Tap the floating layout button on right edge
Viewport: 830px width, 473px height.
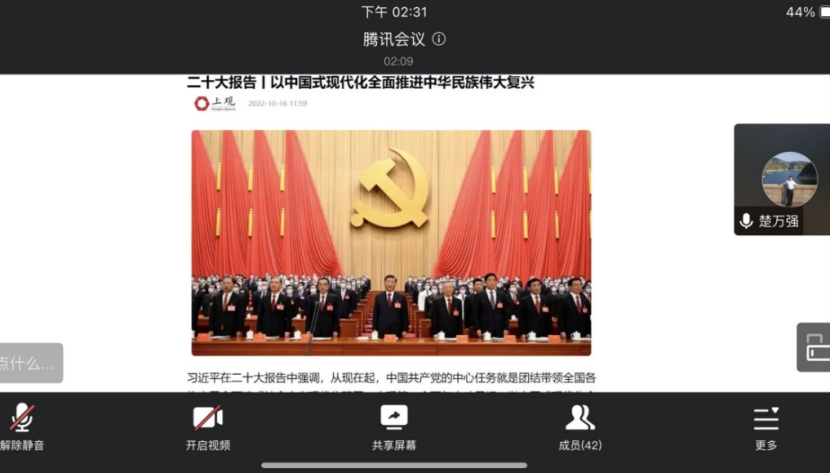(815, 347)
